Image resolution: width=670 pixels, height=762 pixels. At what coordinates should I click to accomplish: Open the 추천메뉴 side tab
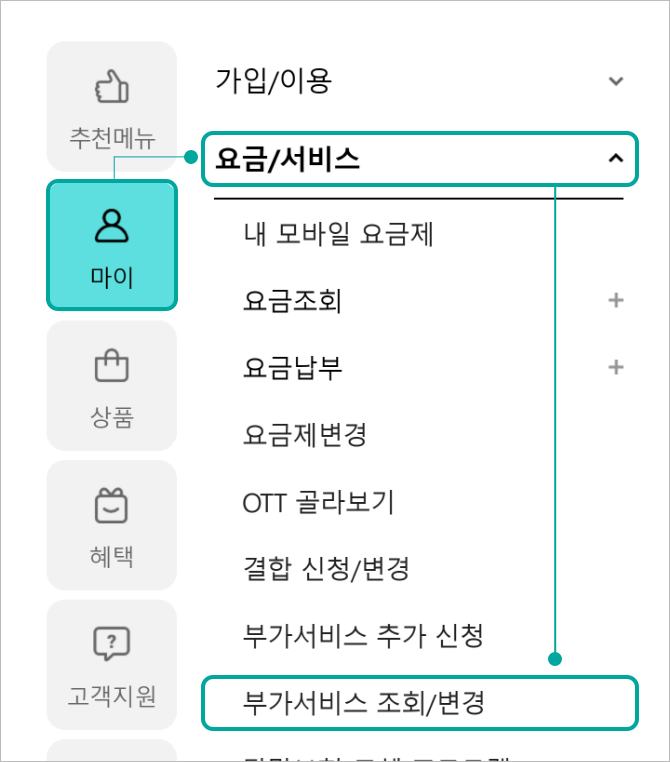tap(111, 106)
